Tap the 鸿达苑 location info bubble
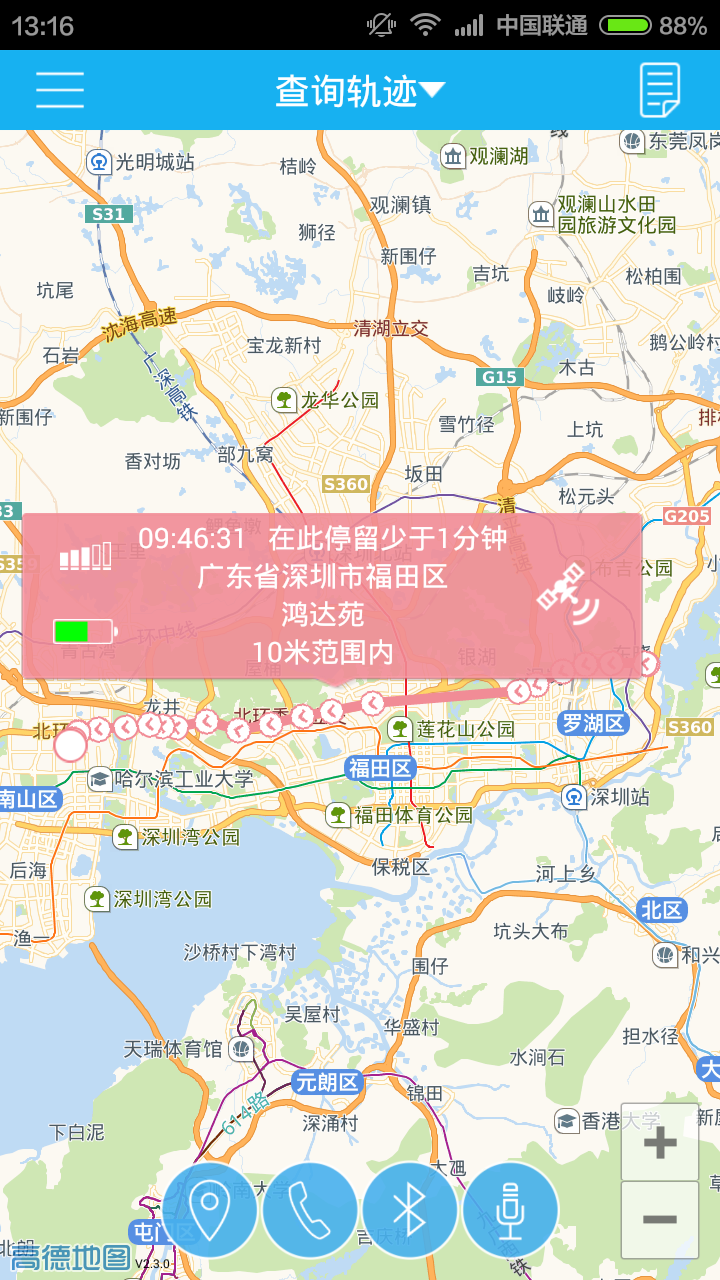This screenshot has height=1280, width=720. coord(332,596)
